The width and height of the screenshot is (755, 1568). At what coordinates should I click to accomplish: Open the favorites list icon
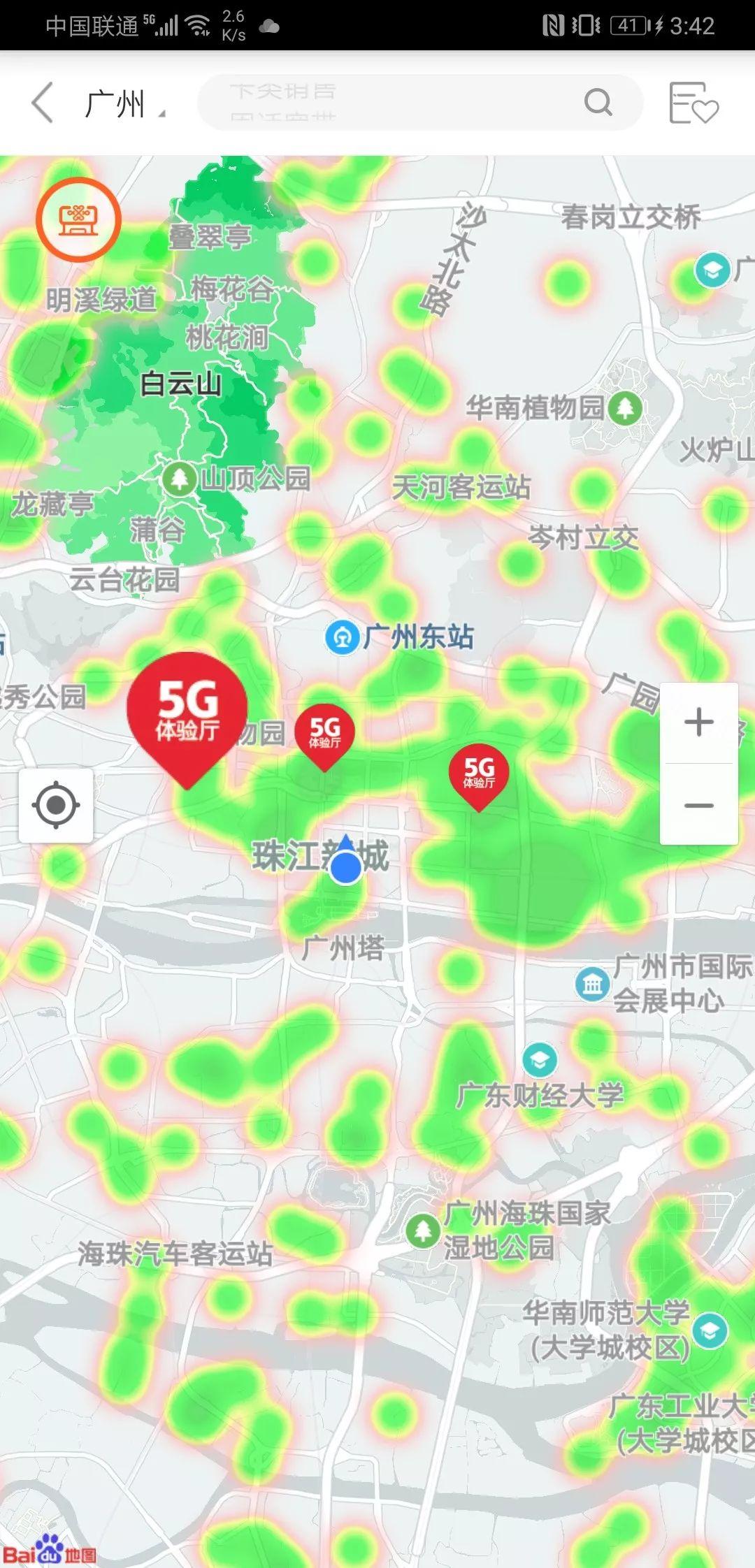click(x=692, y=103)
